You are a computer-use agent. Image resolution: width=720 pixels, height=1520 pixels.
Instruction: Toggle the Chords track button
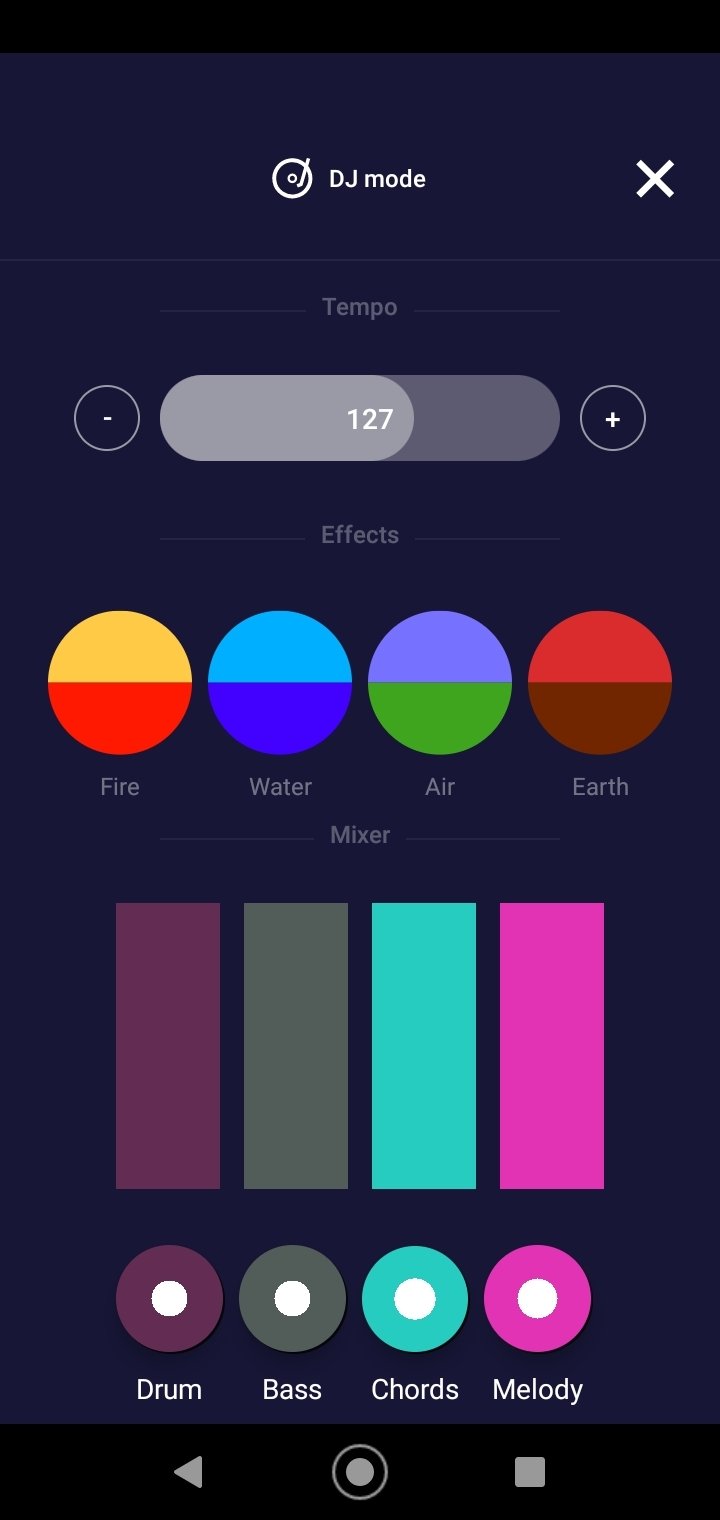click(x=415, y=1299)
